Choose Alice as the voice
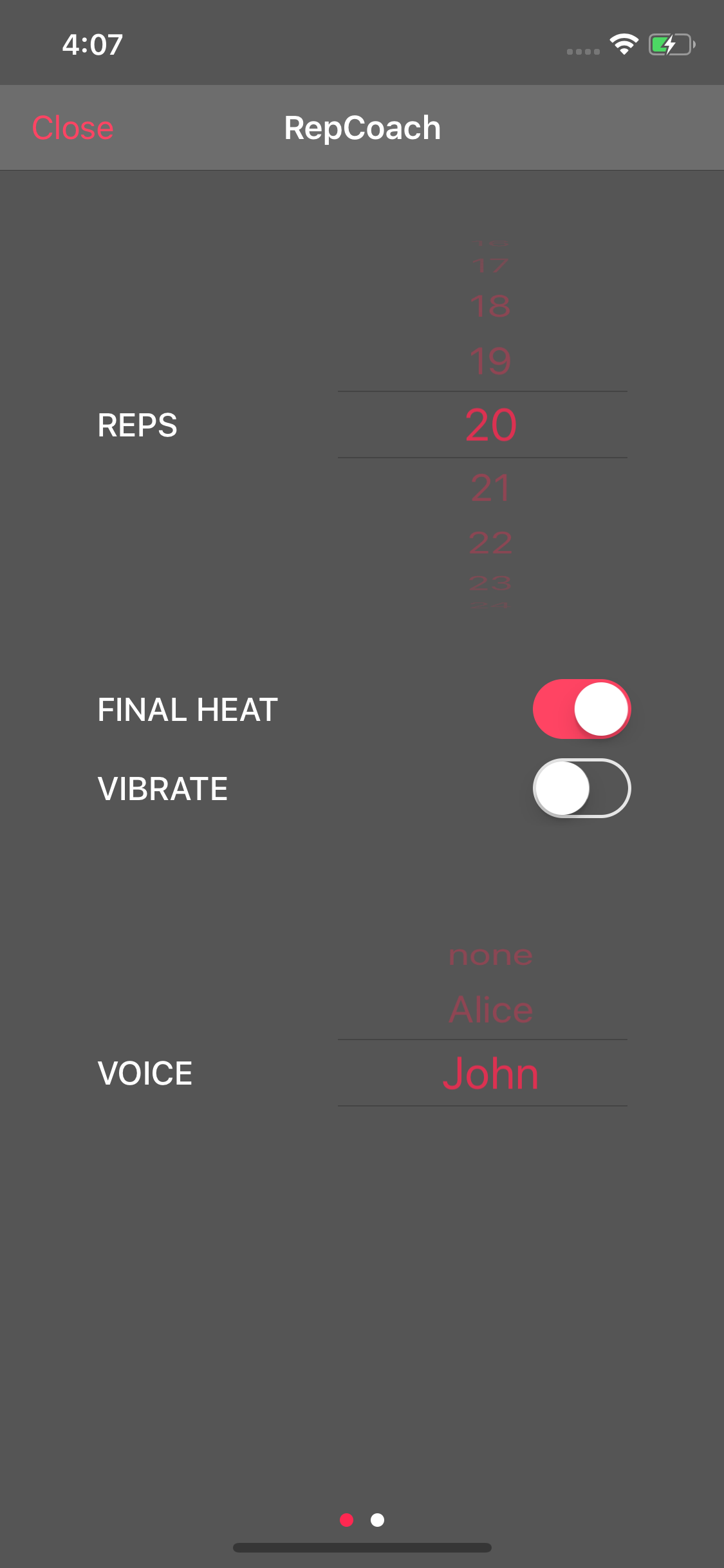 (x=490, y=1009)
